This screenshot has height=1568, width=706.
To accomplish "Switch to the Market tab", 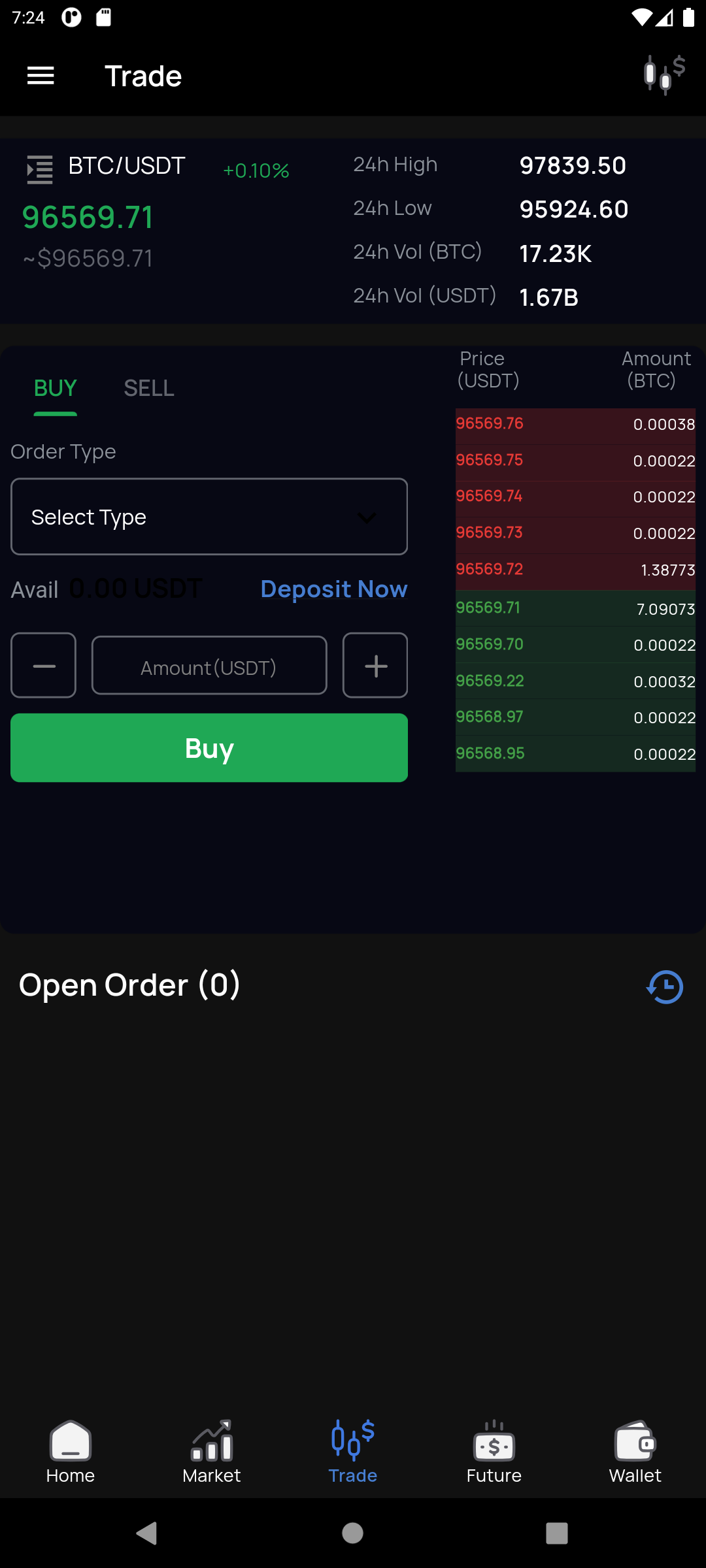I will [x=212, y=1452].
